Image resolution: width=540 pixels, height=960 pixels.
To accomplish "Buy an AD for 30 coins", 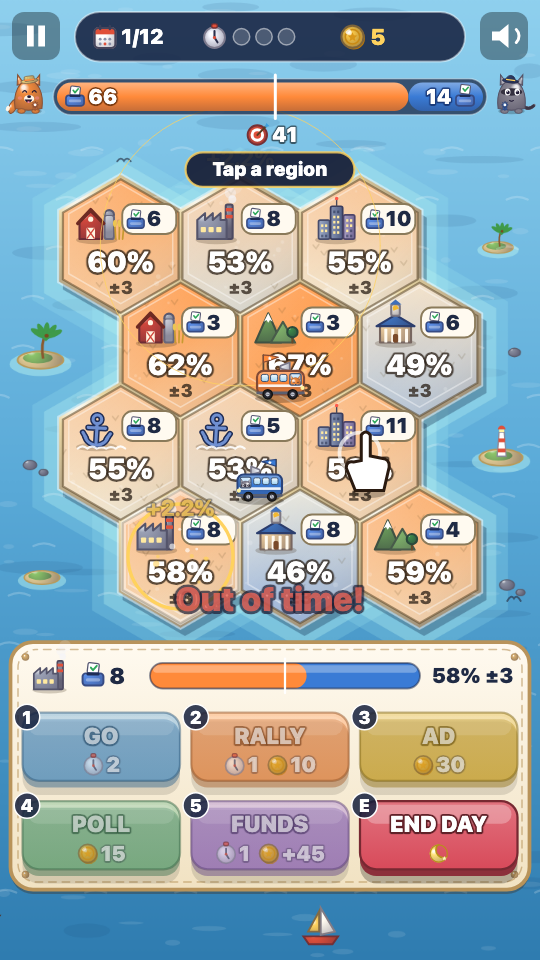I will [438, 748].
